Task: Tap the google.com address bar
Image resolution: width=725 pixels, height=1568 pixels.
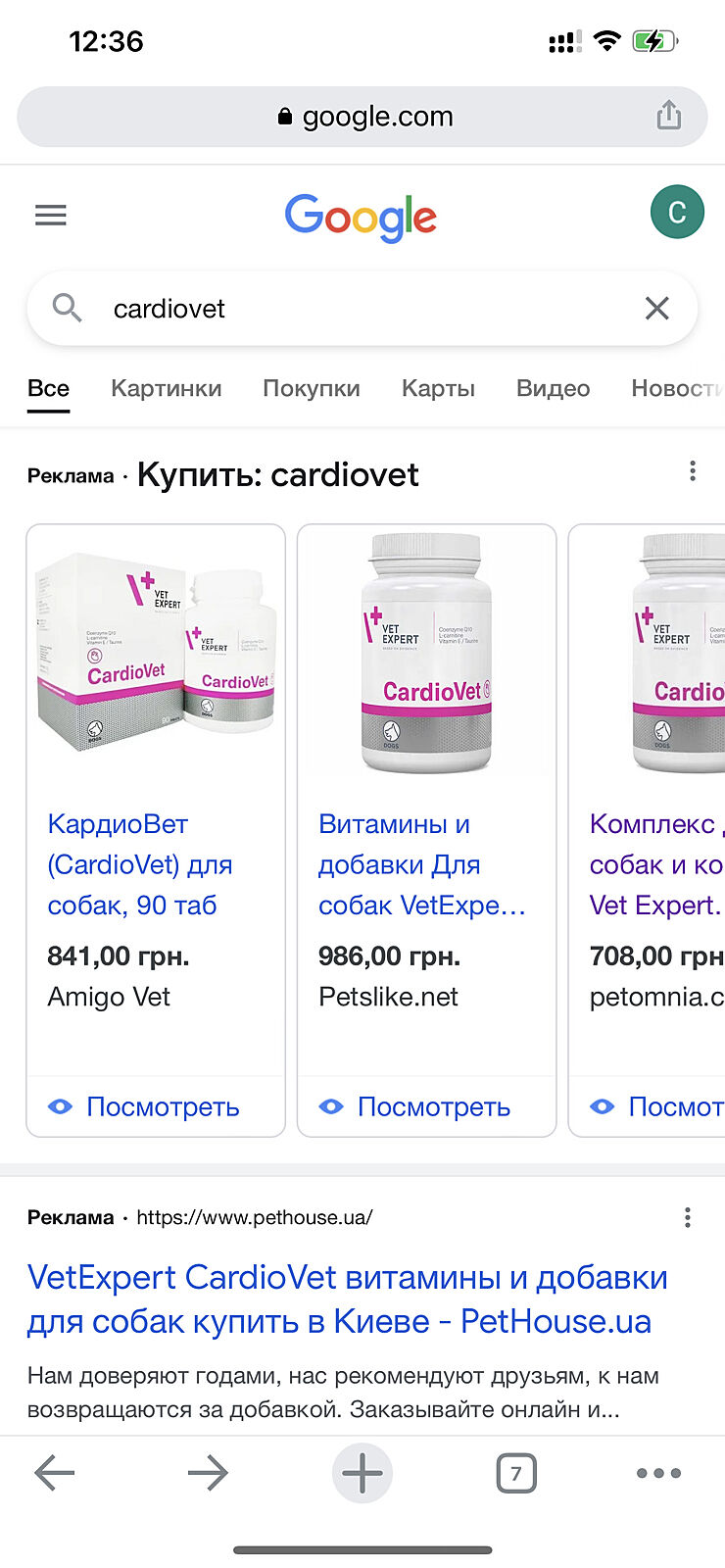Action: pos(362,117)
